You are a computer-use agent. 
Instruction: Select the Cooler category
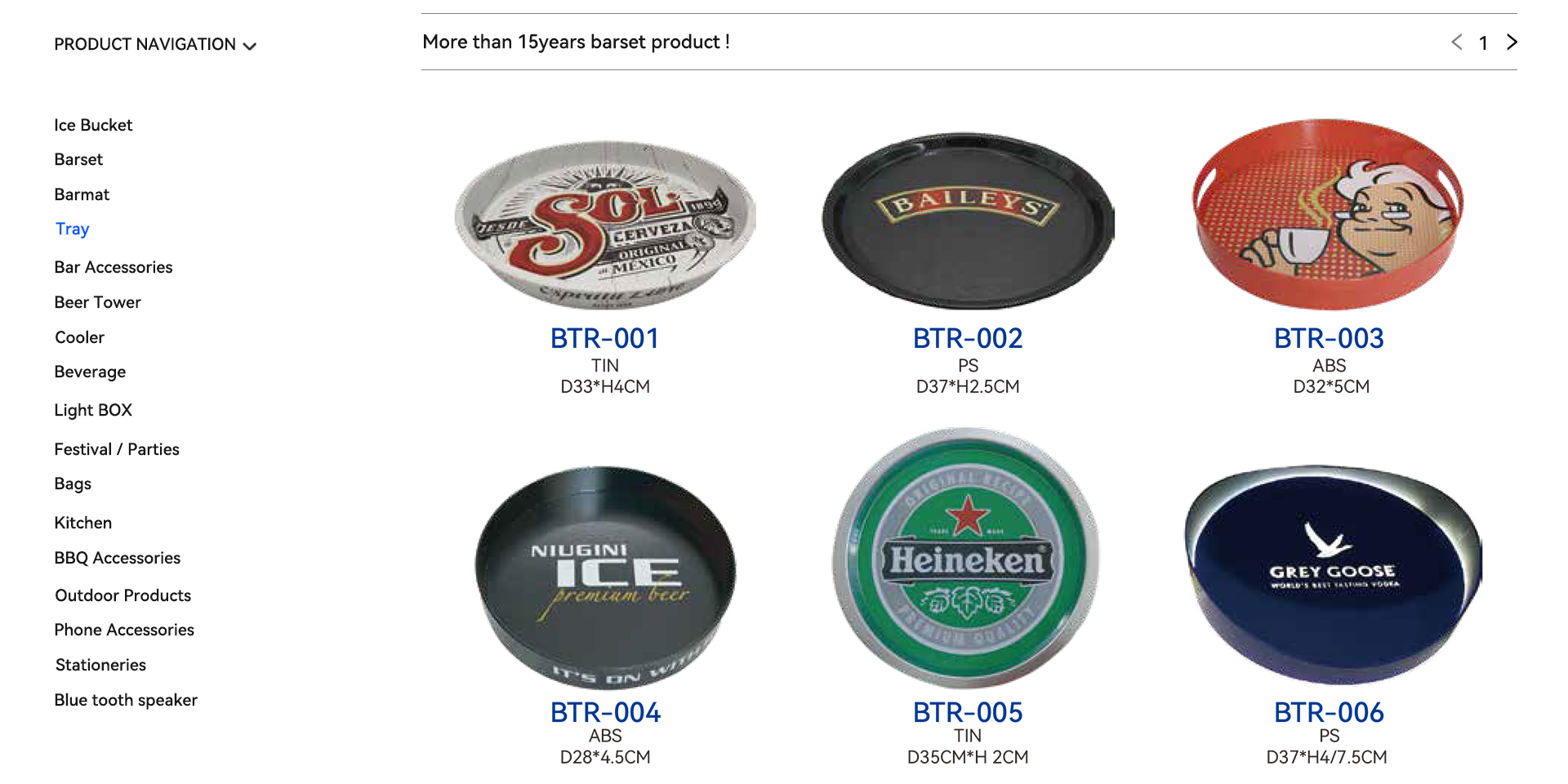click(79, 337)
